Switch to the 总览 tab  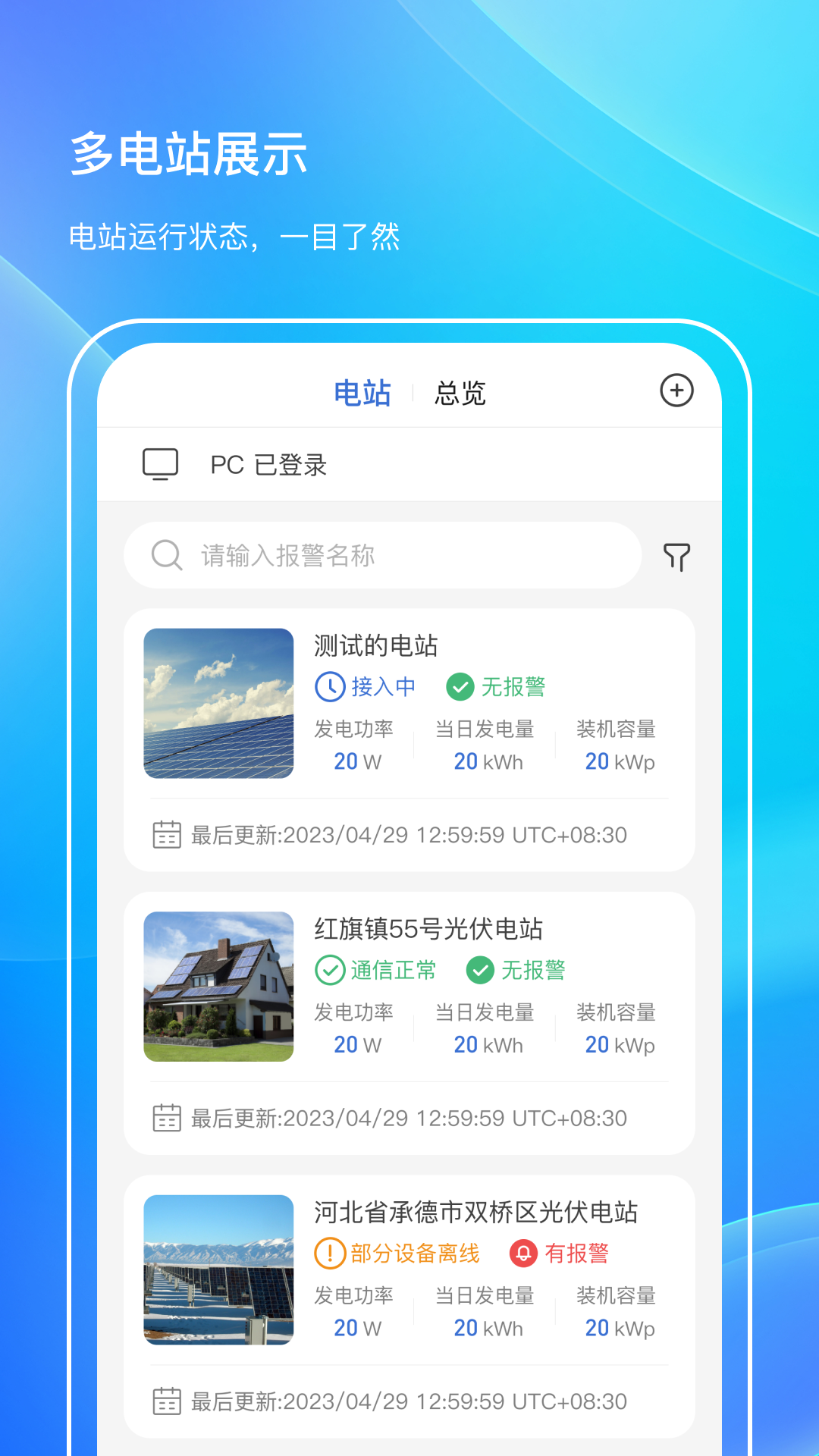pos(460,393)
